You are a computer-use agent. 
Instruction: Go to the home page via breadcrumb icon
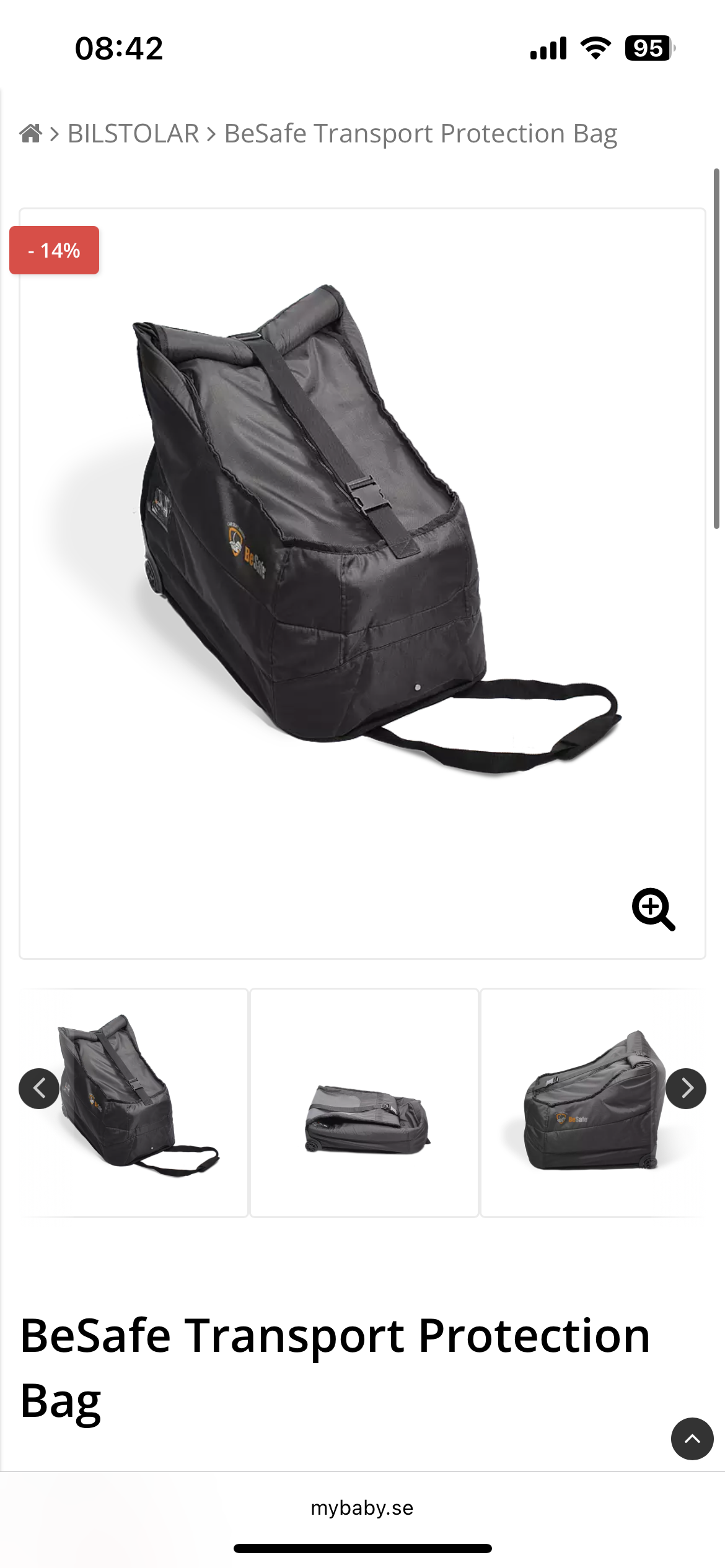click(x=30, y=133)
